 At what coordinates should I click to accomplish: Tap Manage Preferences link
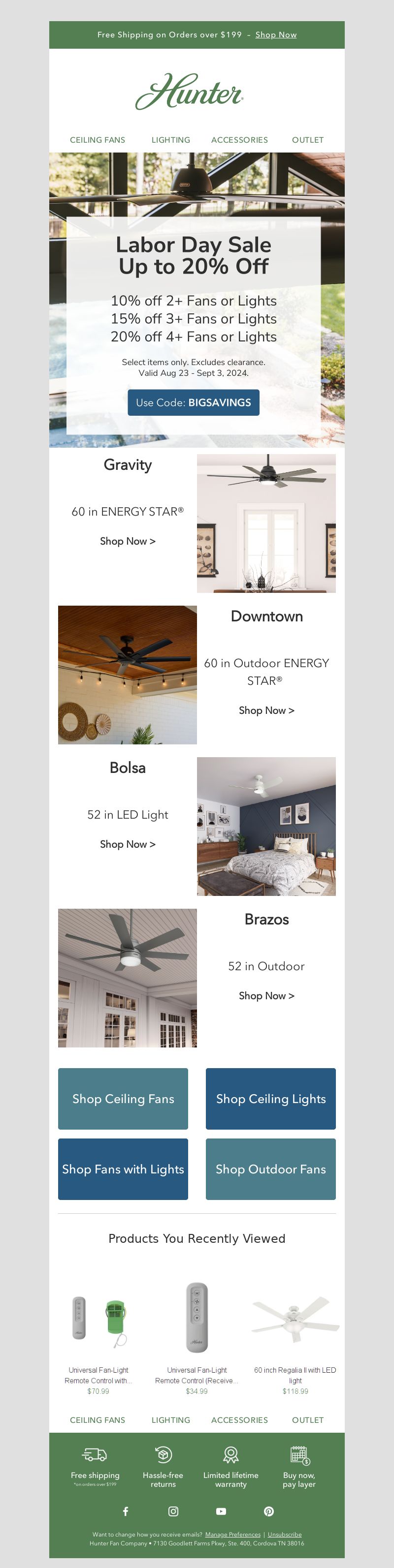click(x=232, y=1535)
